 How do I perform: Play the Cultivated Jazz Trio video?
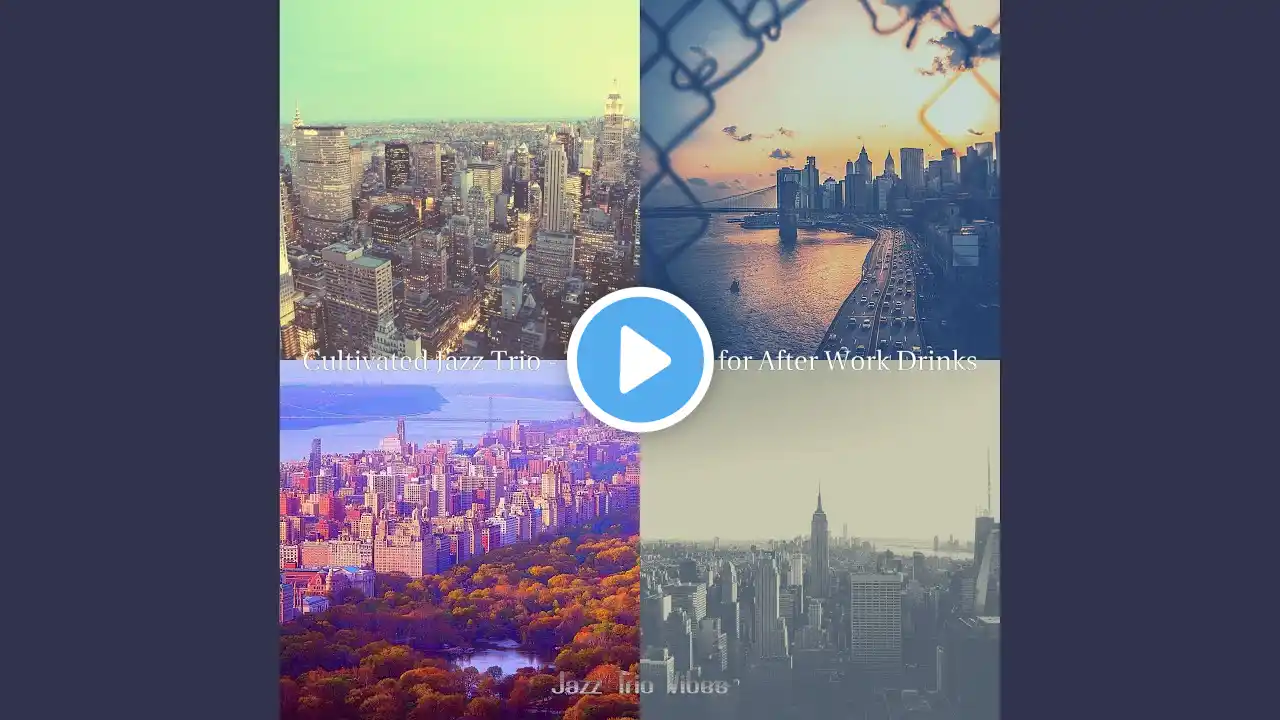[x=640, y=360]
